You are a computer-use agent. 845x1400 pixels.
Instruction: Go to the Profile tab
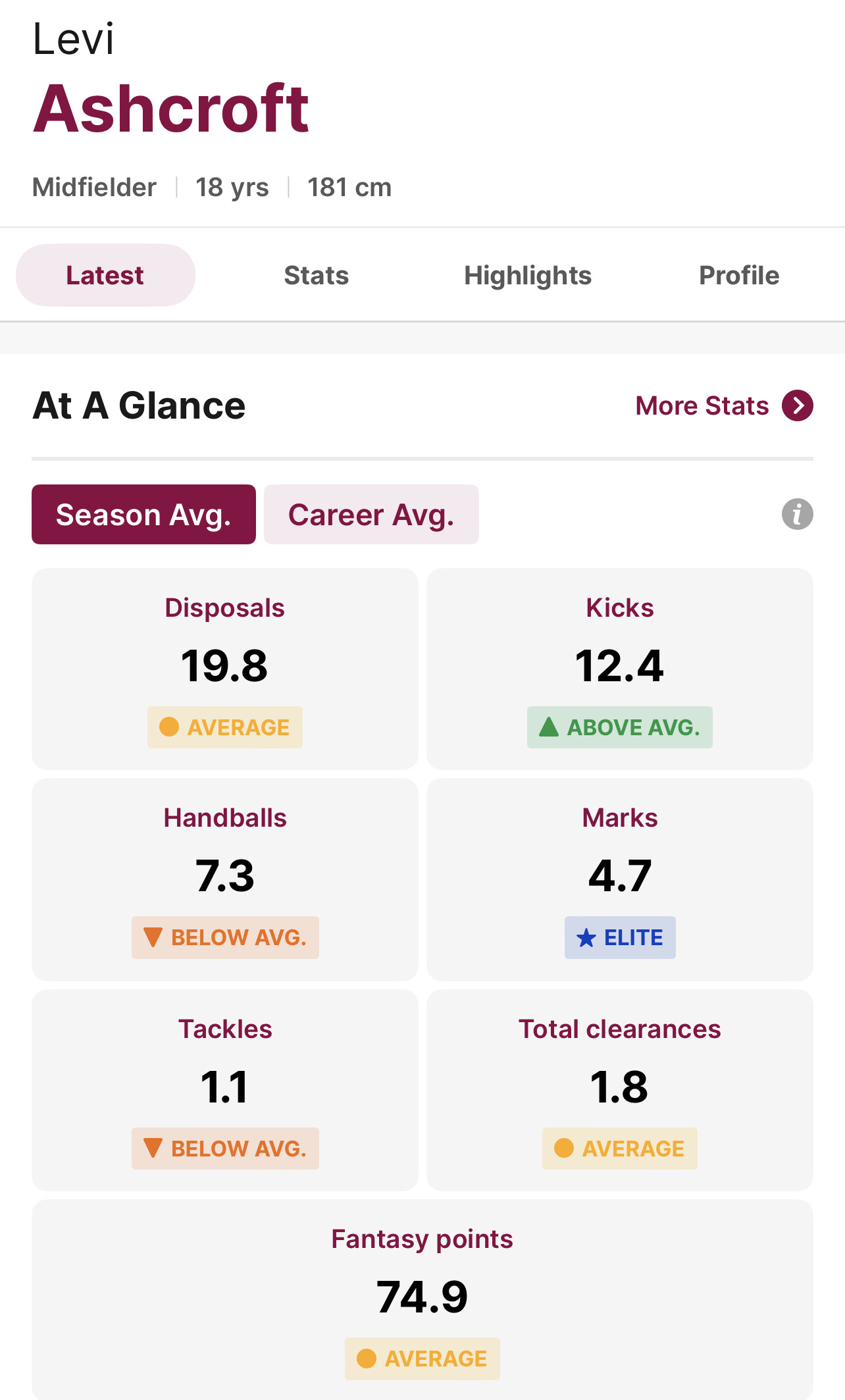click(739, 275)
